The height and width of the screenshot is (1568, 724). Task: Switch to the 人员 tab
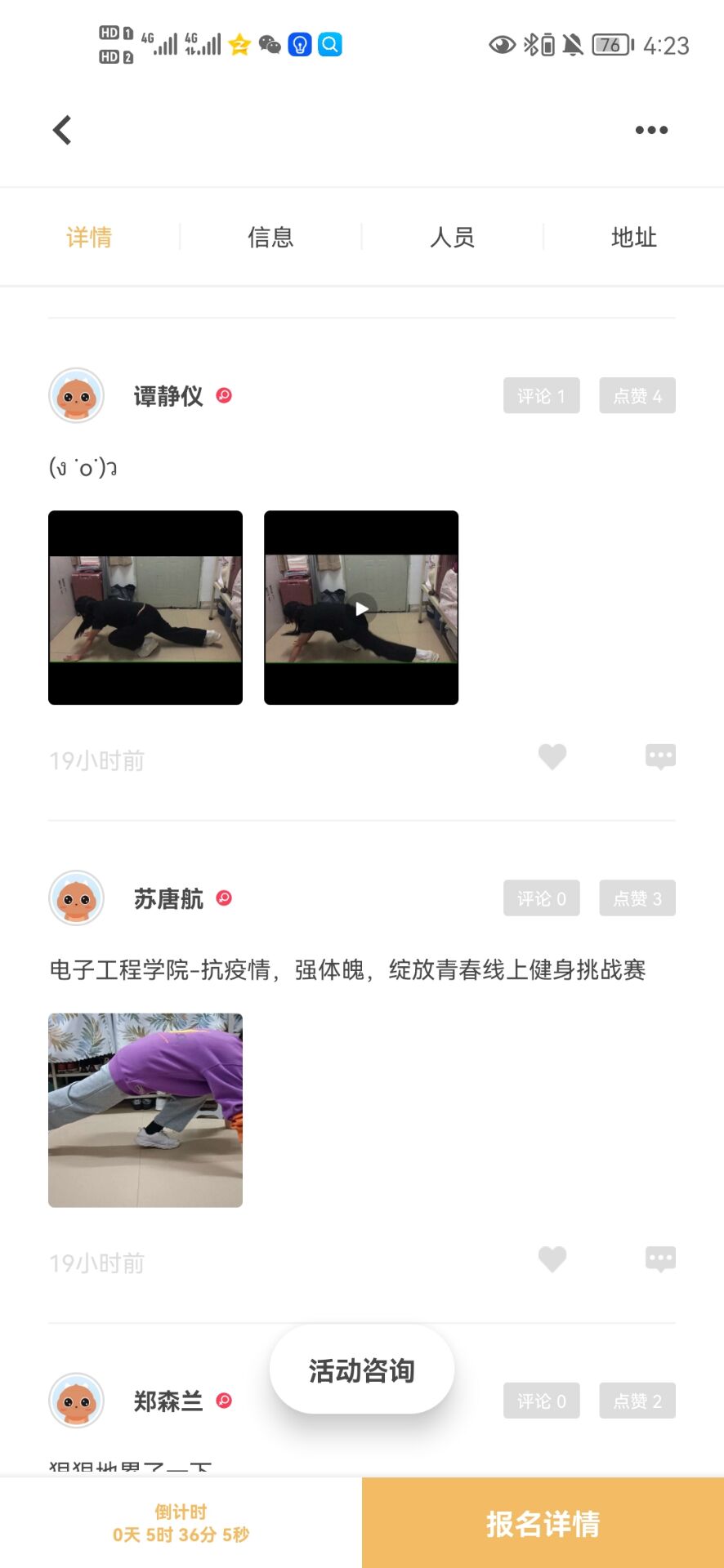pos(452,238)
